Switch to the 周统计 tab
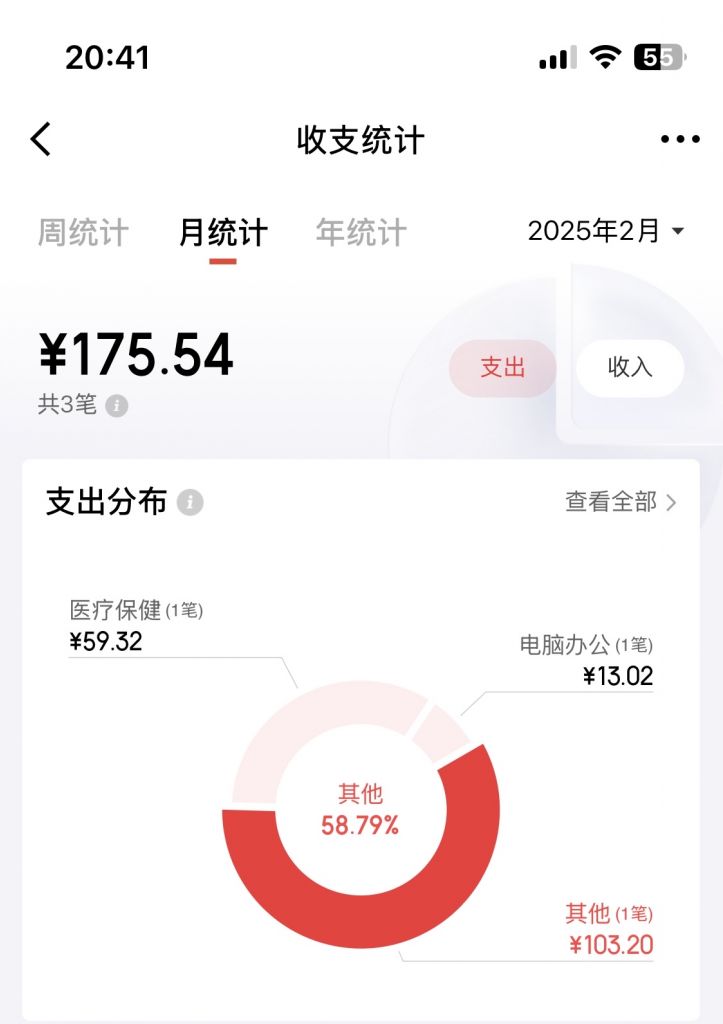Image resolution: width=723 pixels, height=1024 pixels. 83,233
